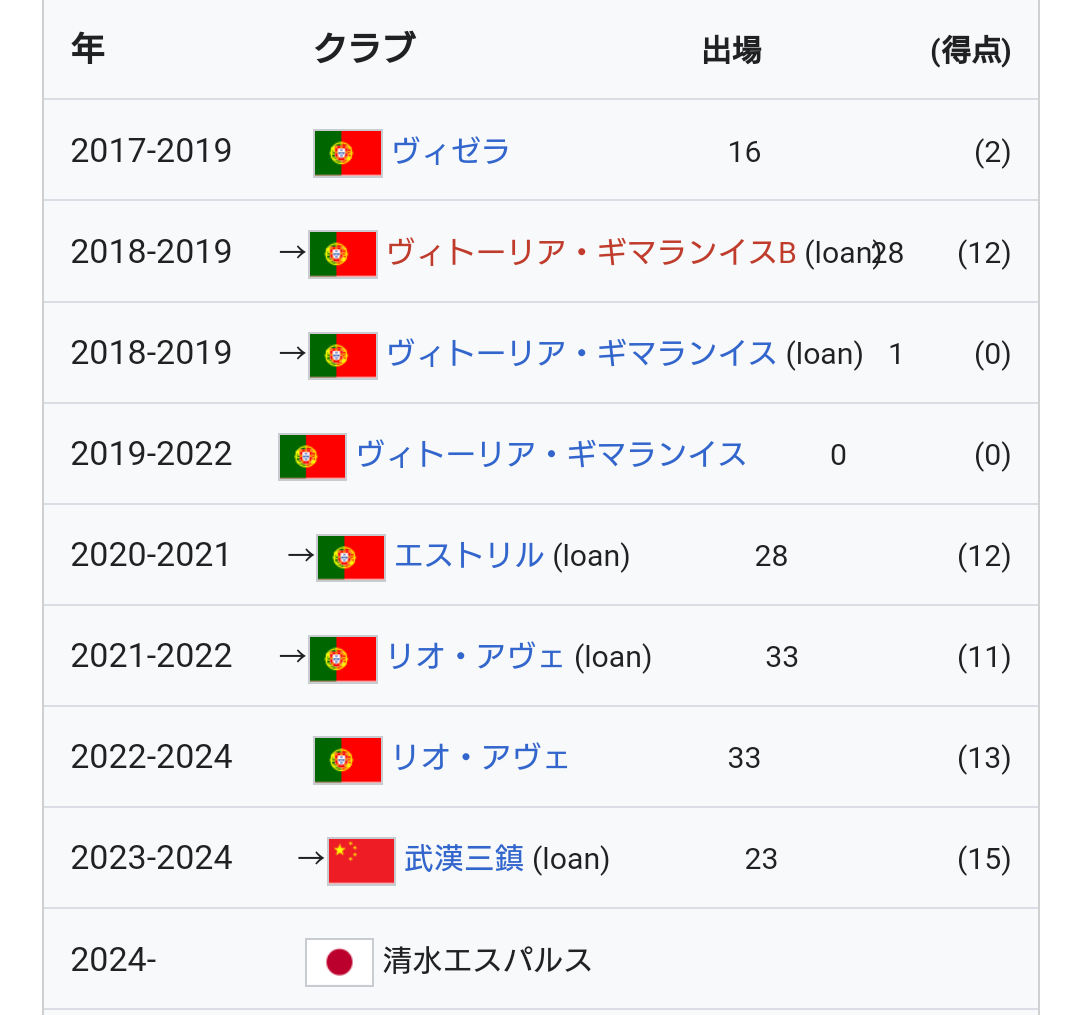Open the エストリル club link

(x=469, y=556)
